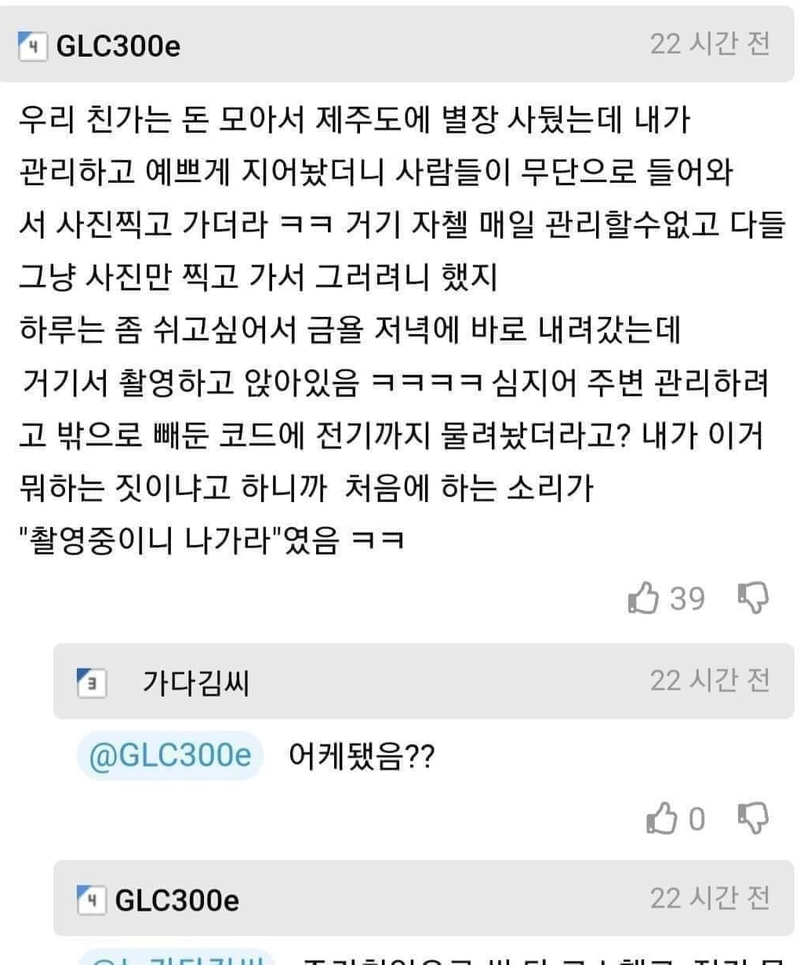Like GLC300e's comment with 39 likes
Screen dimensions: 800x965
pyautogui.click(x=643, y=598)
